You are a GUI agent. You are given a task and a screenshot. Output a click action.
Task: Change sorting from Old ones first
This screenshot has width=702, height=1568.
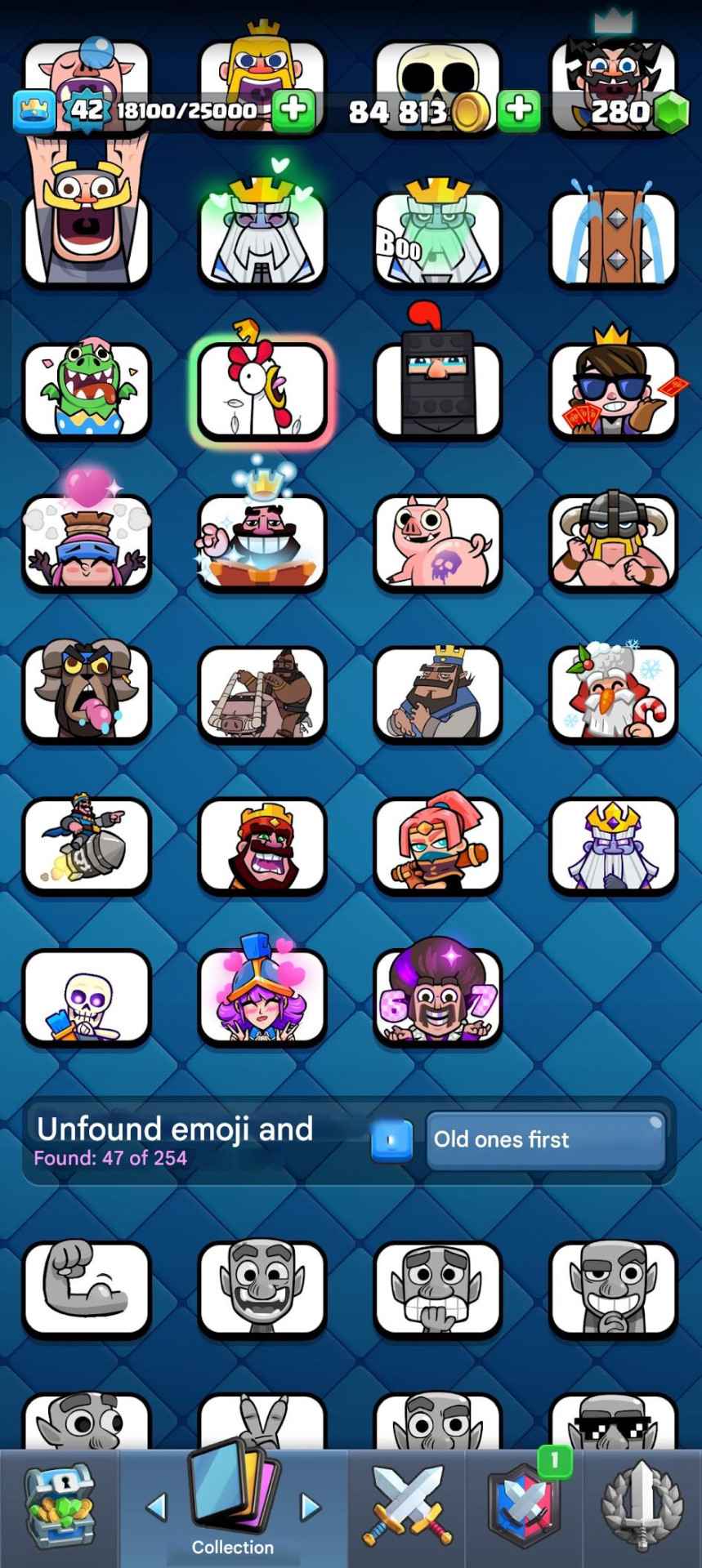pyautogui.click(x=545, y=1139)
